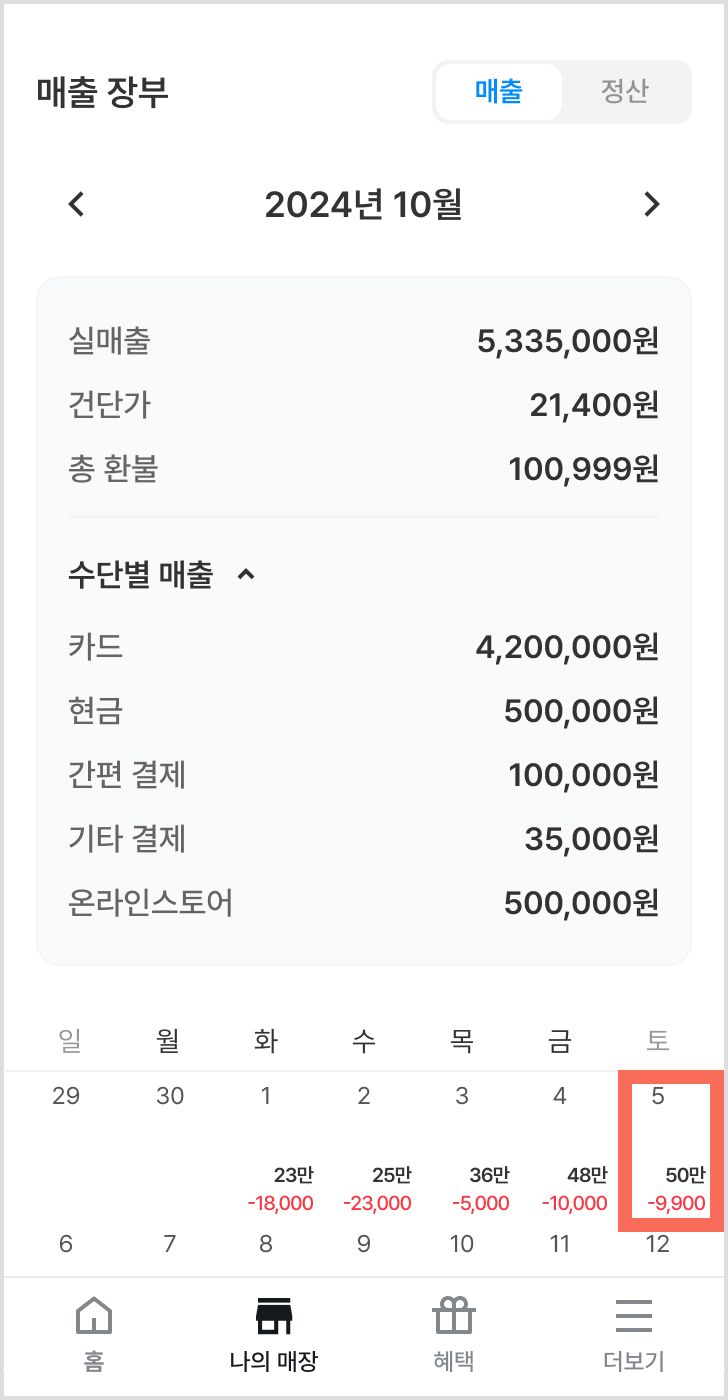
Task: Switch to the 나의 매장 tab
Action: [274, 1334]
